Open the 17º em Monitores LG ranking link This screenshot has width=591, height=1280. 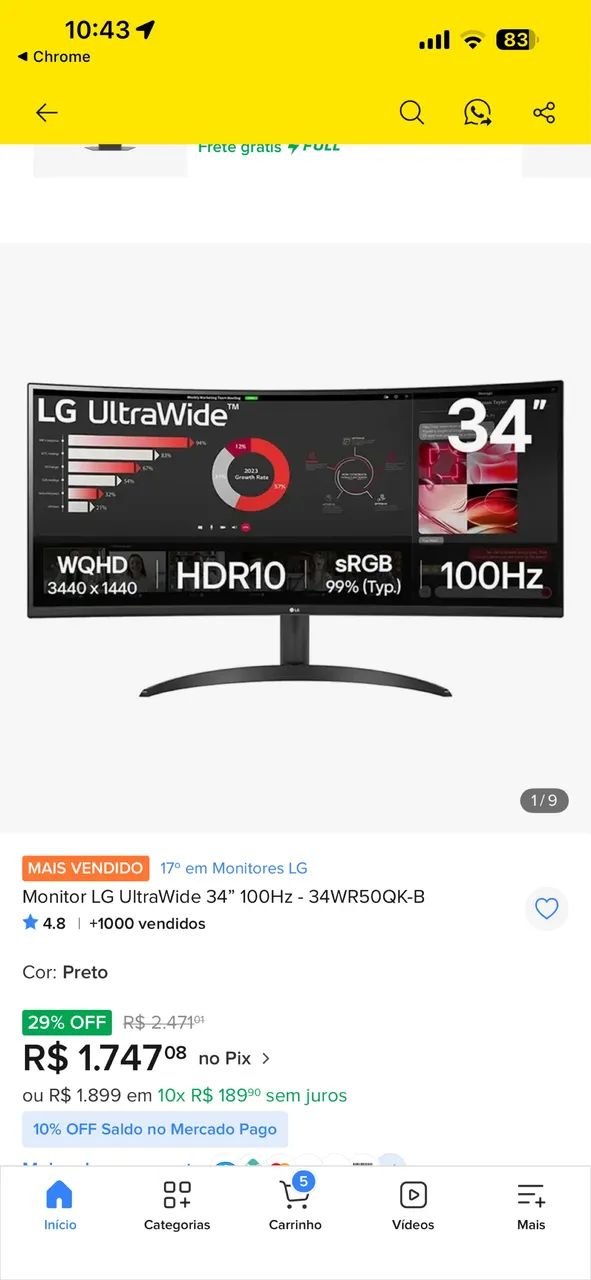tap(234, 868)
